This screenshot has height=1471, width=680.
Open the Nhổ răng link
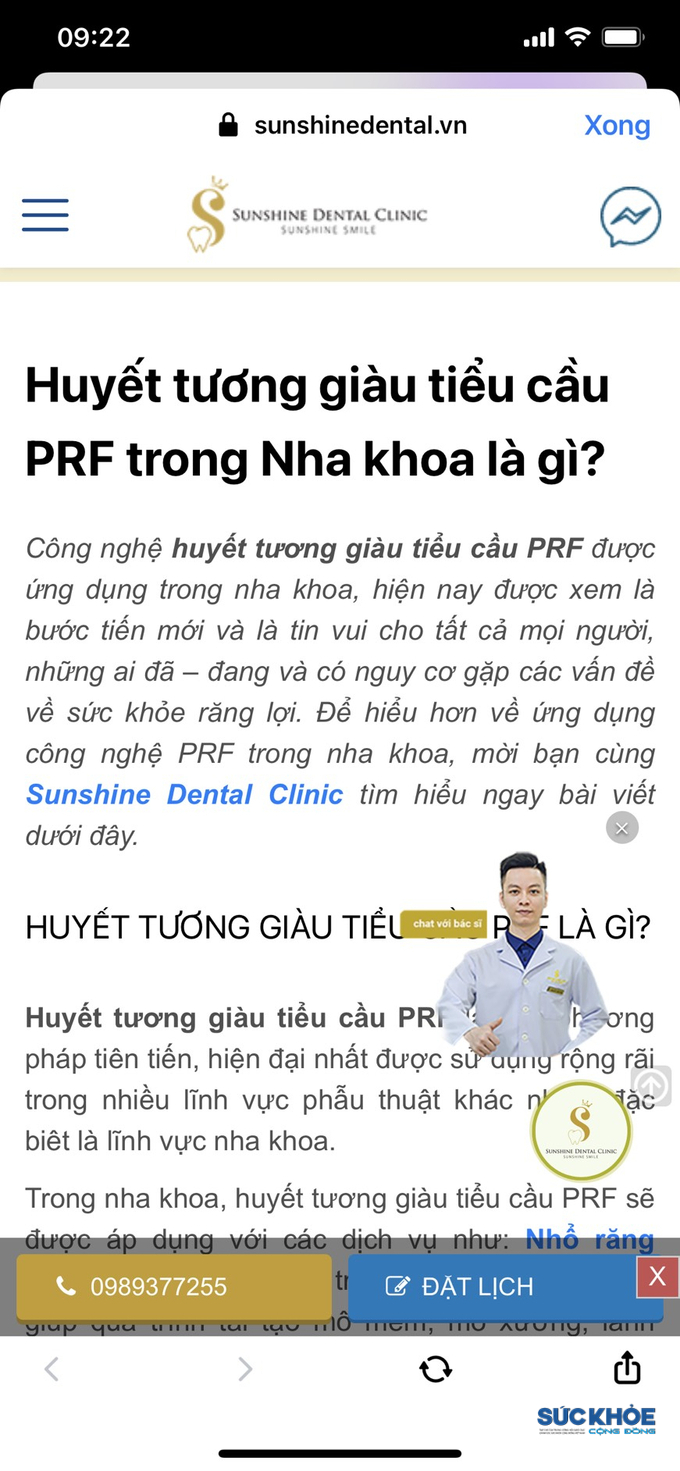590,1240
